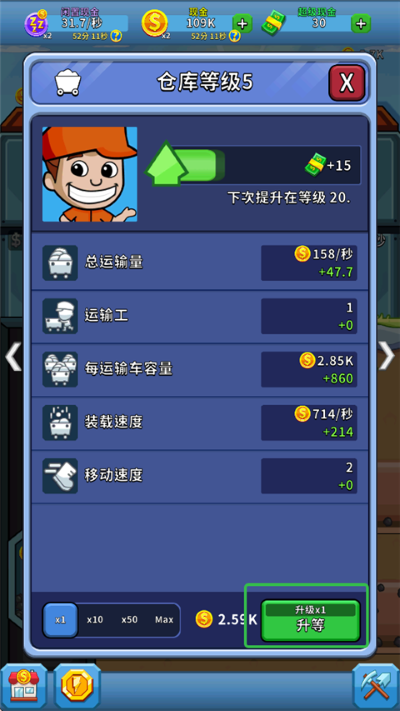
Task: Open cash boost help question mark
Action: 234,36
